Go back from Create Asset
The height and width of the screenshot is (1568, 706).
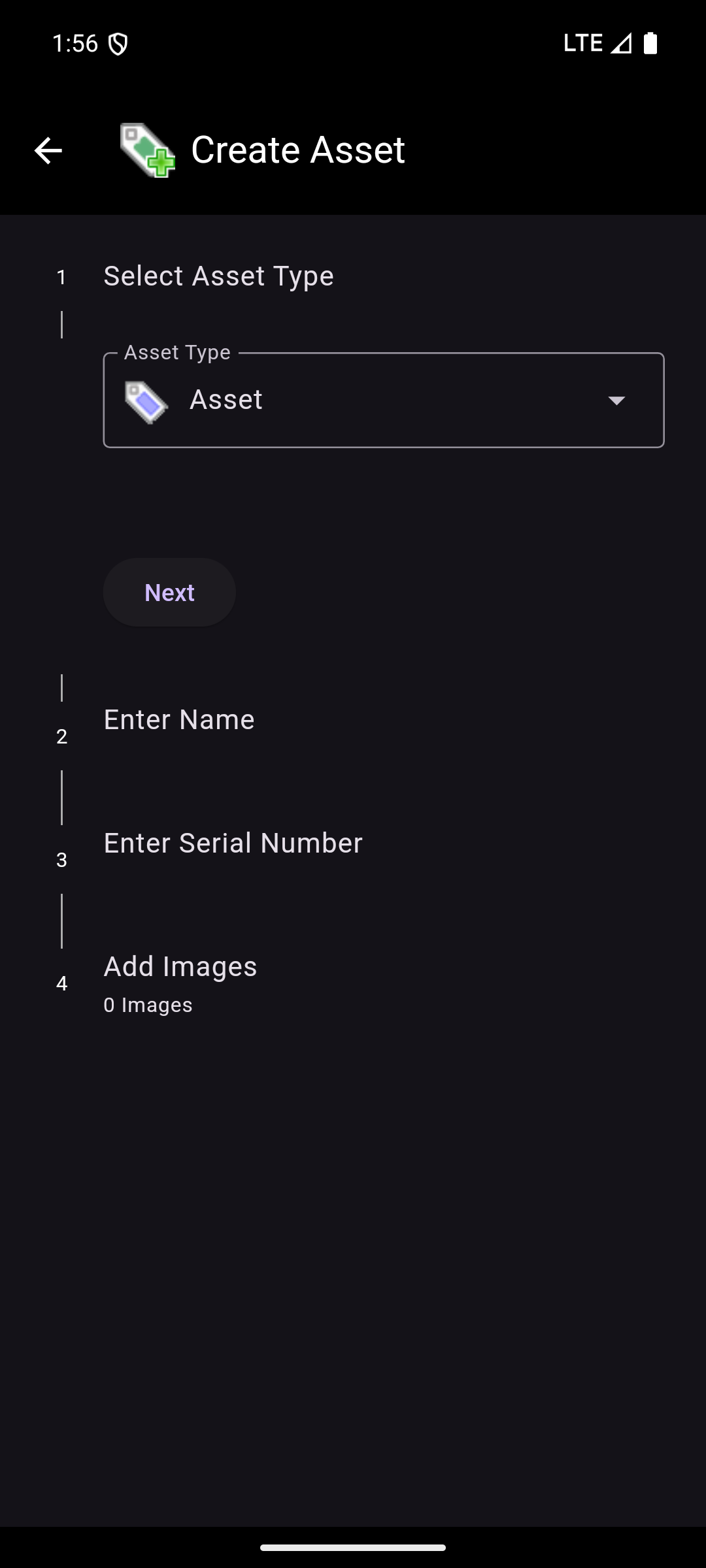click(48, 151)
